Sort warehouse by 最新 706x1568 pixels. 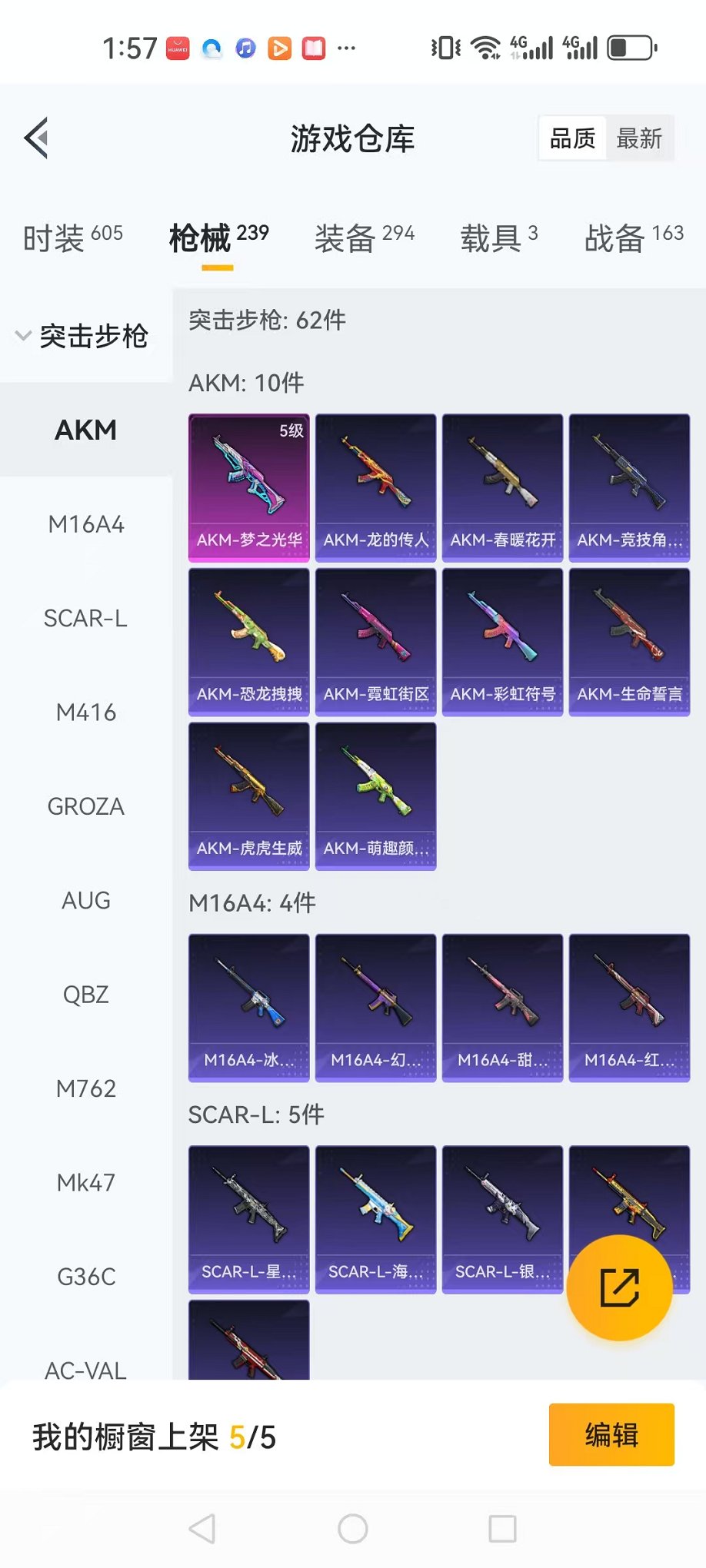click(638, 139)
